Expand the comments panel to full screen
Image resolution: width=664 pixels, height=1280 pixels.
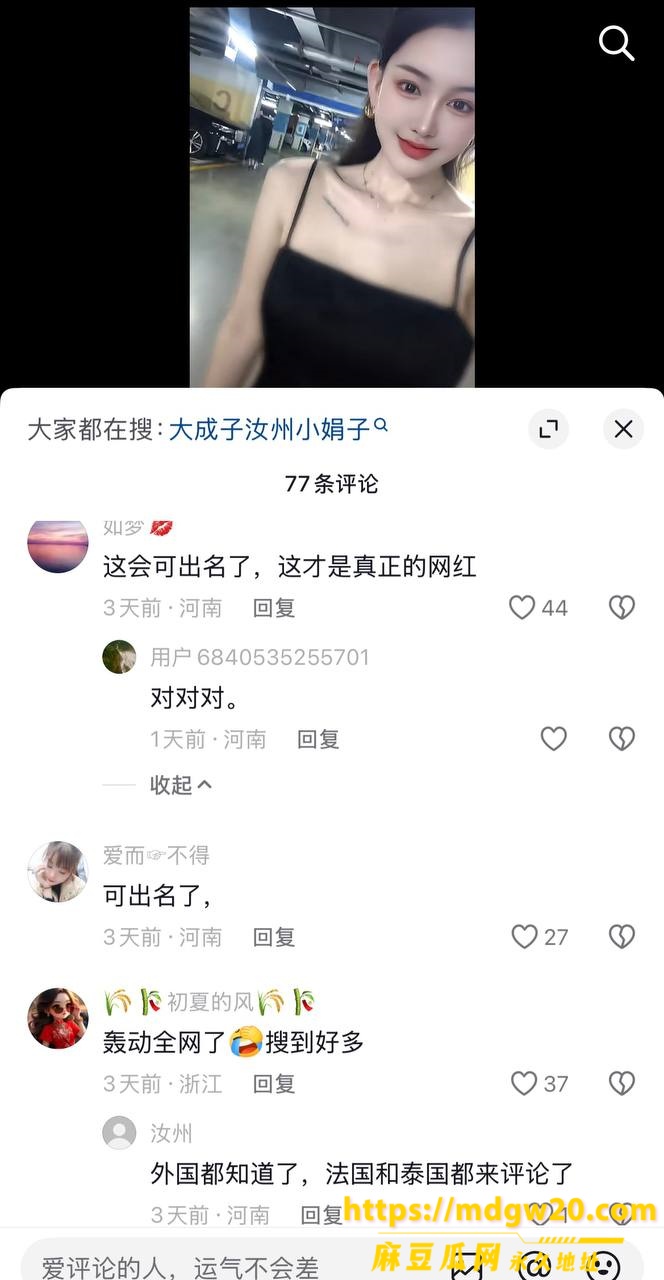tap(548, 429)
